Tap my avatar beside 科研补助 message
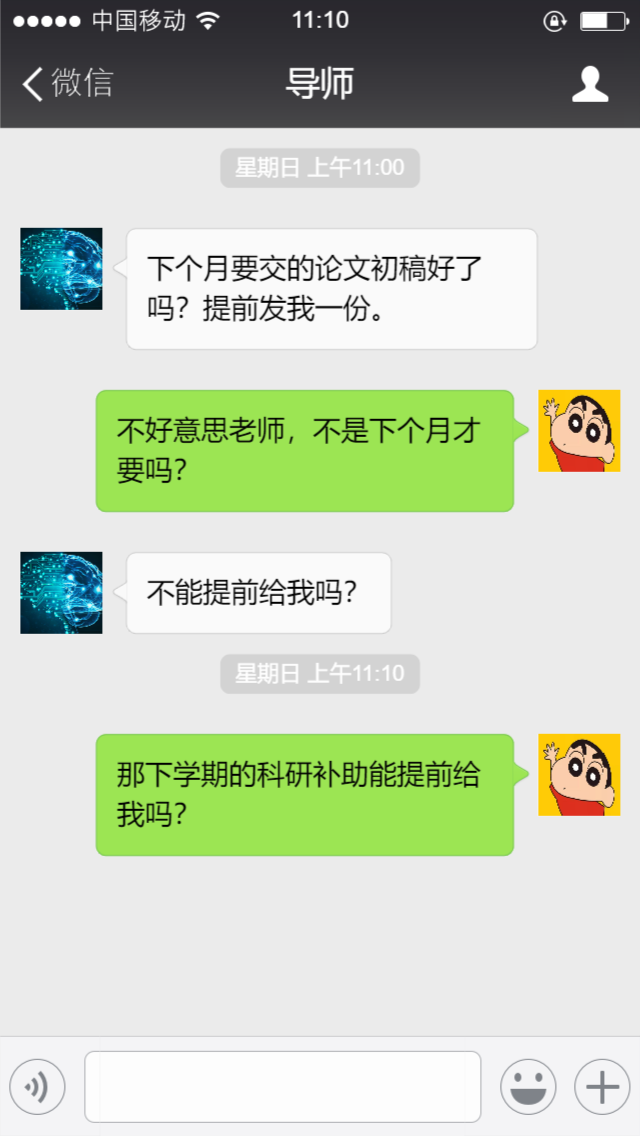640x1136 pixels. coord(579,775)
